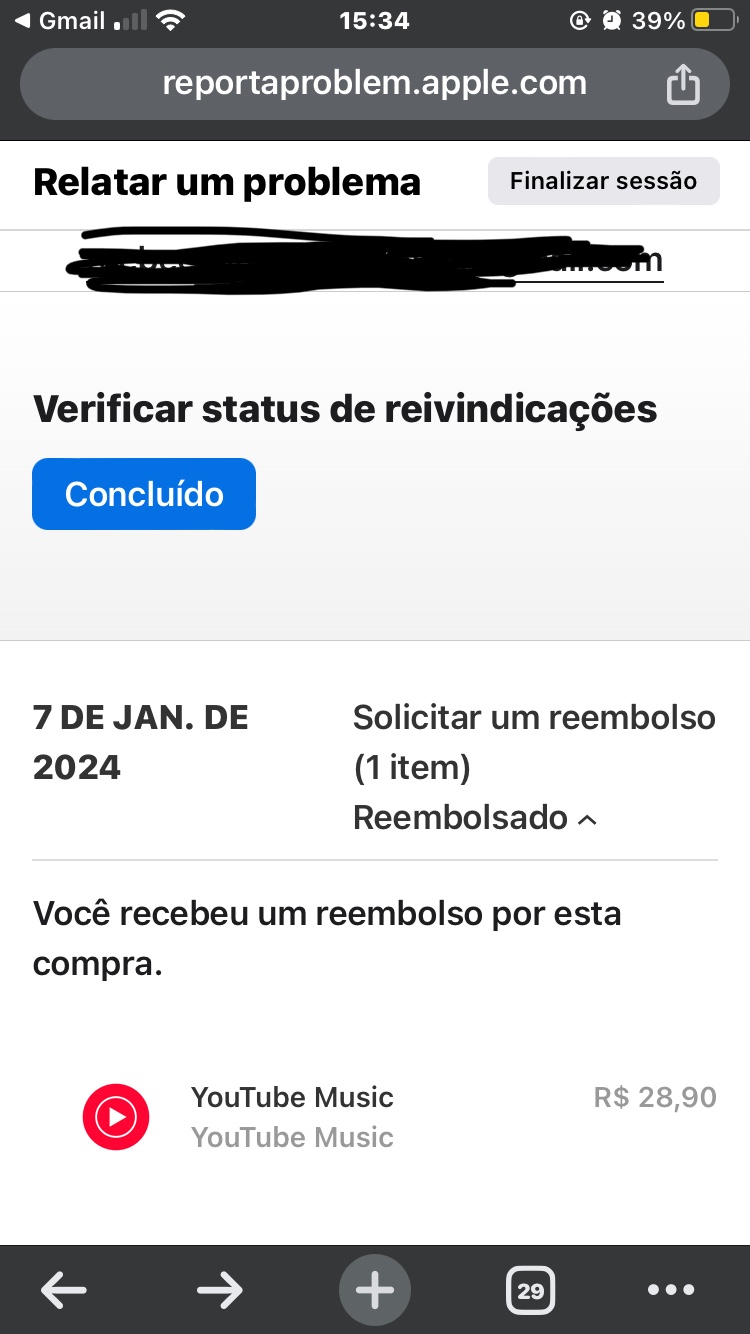Viewport: 750px width, 1334px height.
Task: Return to Gmail via status bar
Action: tap(60, 20)
